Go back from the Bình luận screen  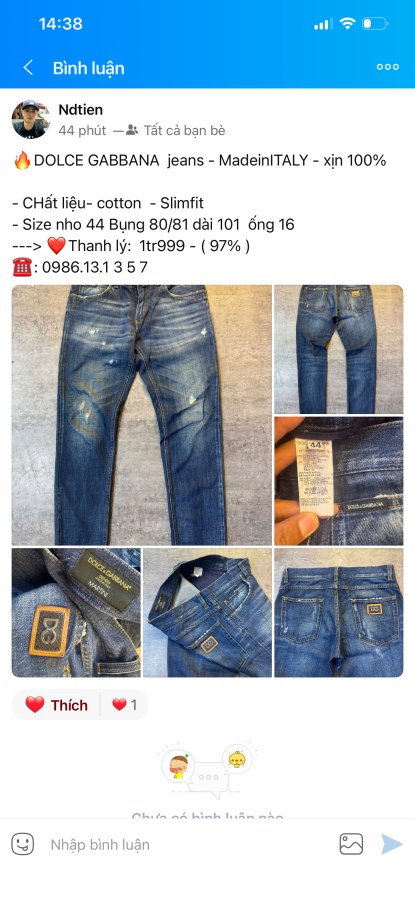(28, 68)
